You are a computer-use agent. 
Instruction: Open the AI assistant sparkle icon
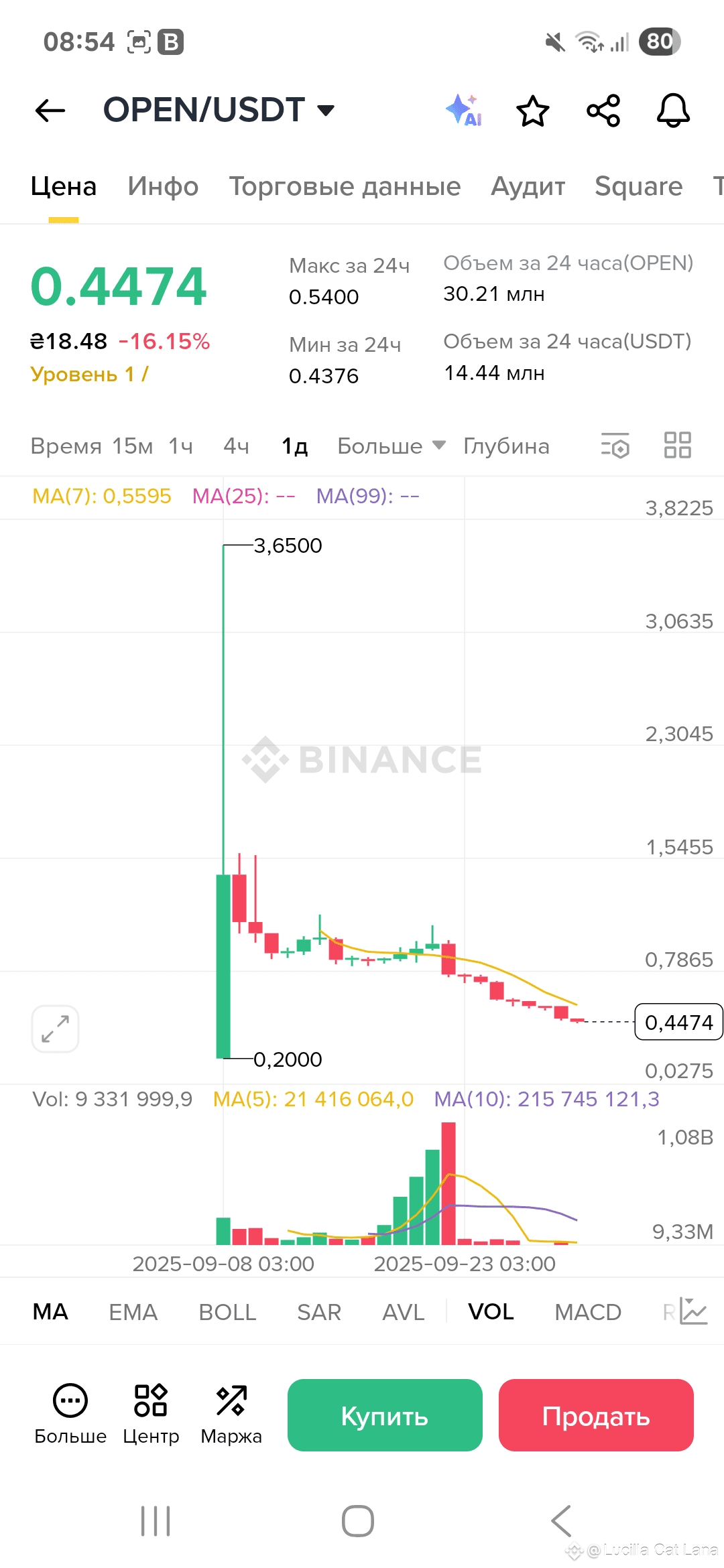(x=463, y=111)
